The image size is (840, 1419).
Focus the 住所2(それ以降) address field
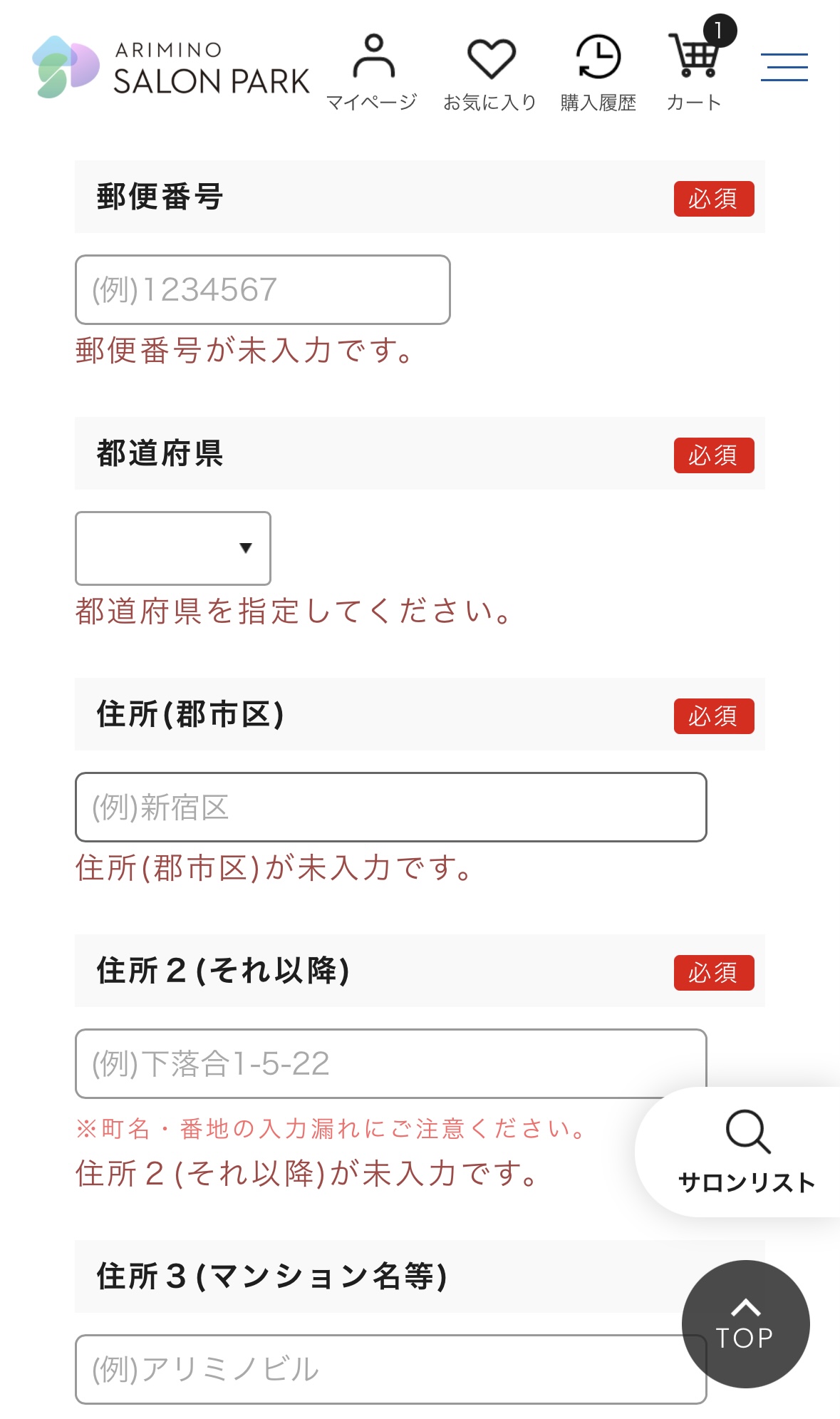pyautogui.click(x=391, y=1063)
